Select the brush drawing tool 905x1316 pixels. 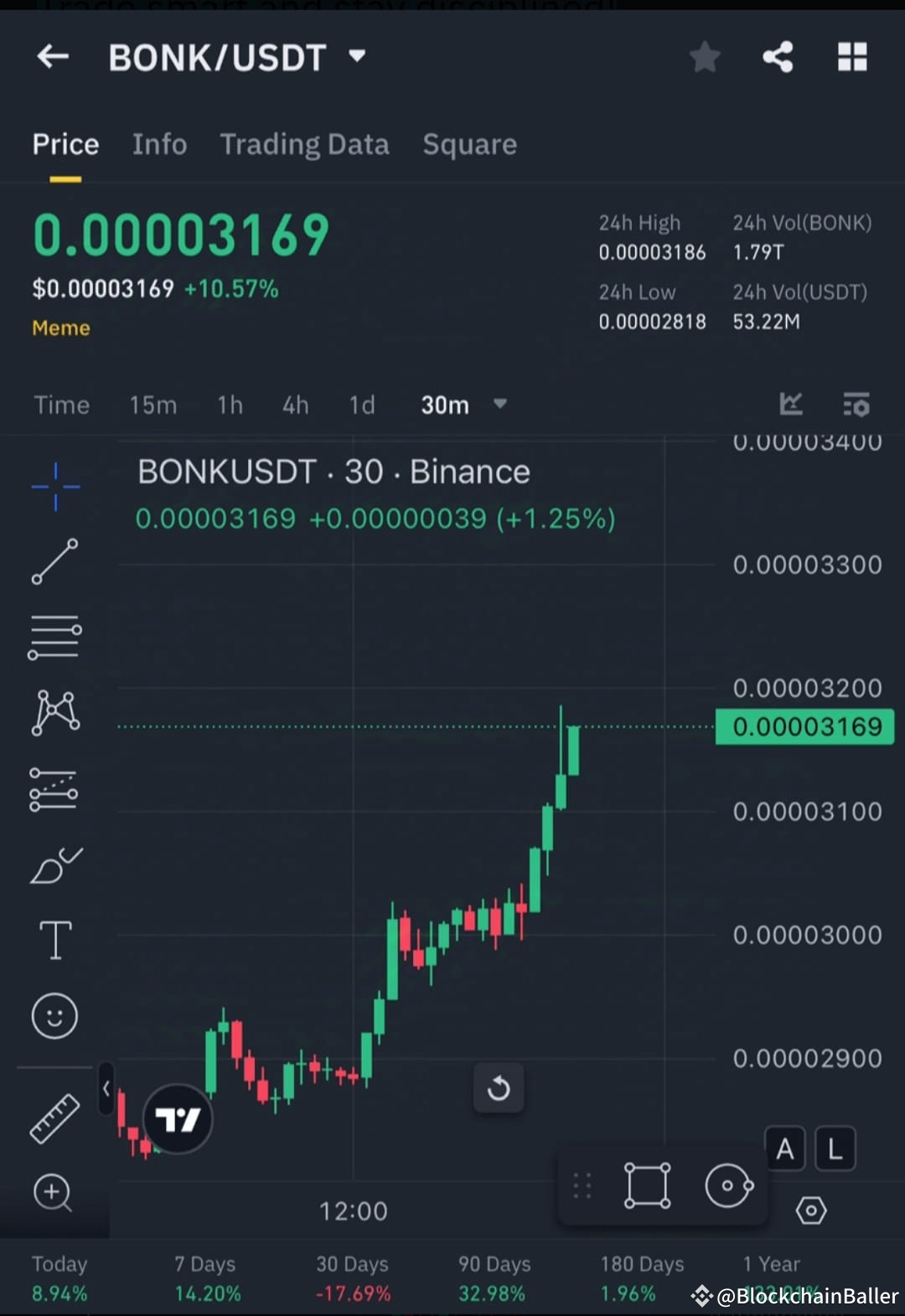click(x=54, y=865)
